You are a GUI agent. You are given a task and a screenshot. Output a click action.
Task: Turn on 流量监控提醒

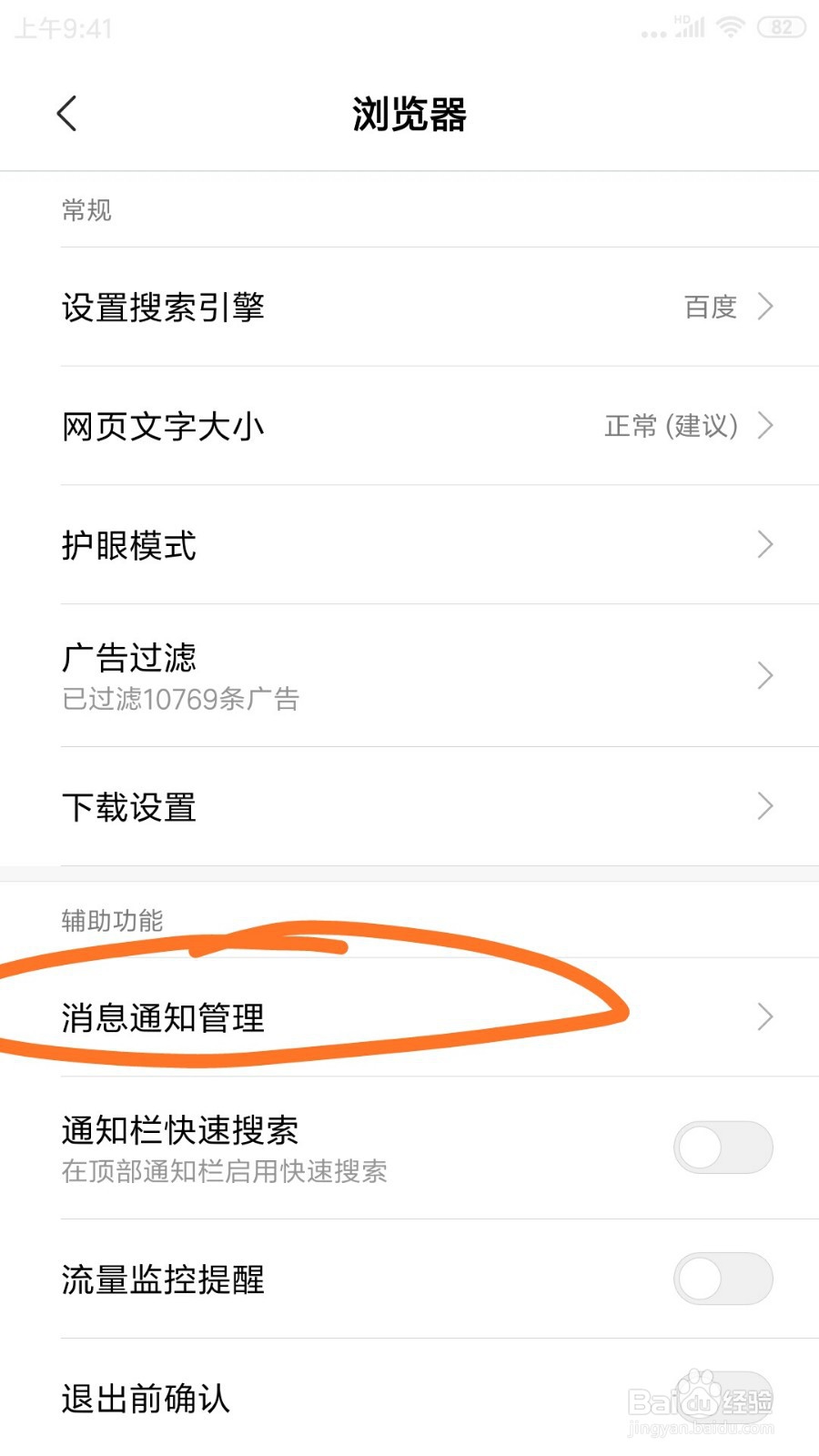(x=723, y=1279)
